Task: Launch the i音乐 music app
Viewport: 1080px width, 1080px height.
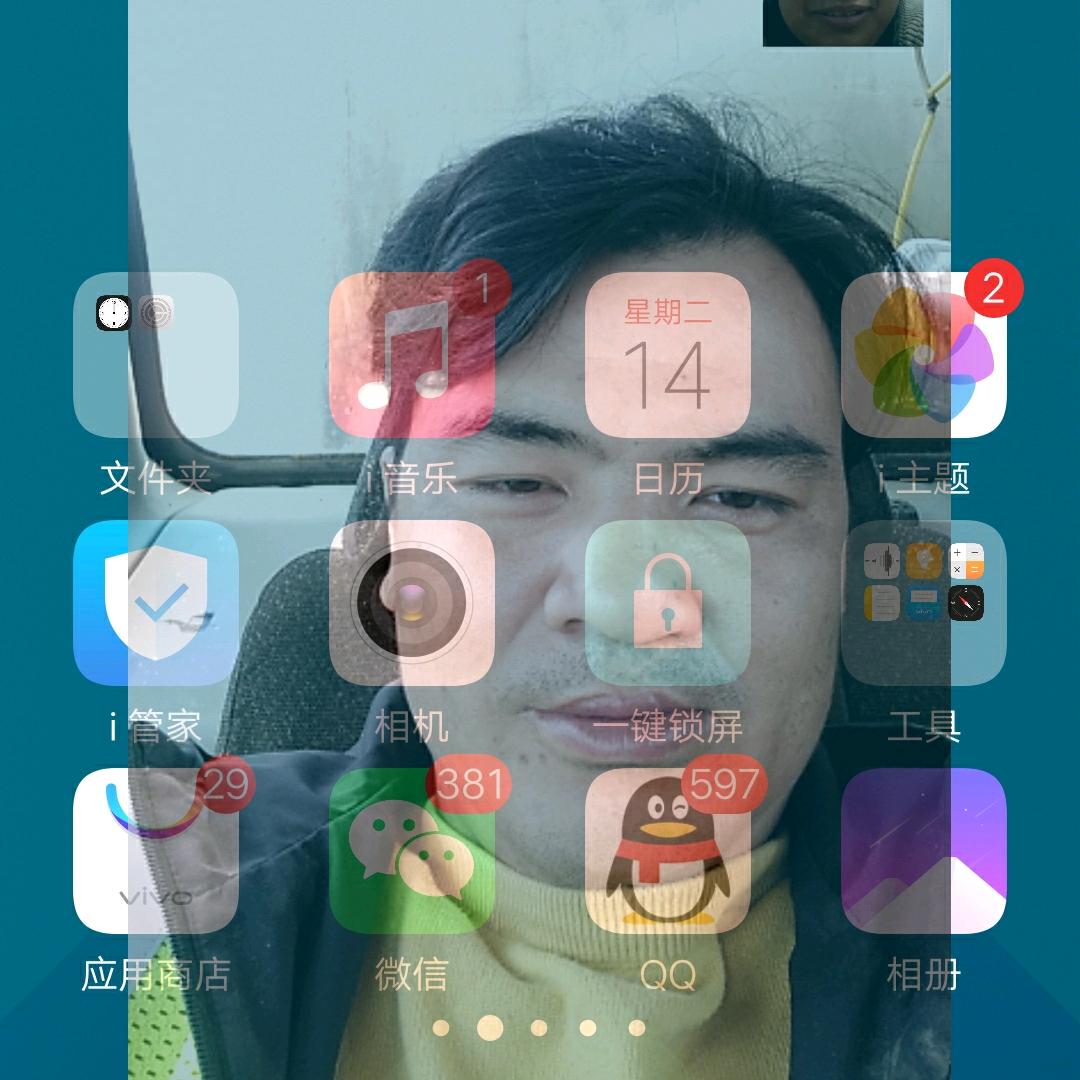Action: click(x=411, y=355)
